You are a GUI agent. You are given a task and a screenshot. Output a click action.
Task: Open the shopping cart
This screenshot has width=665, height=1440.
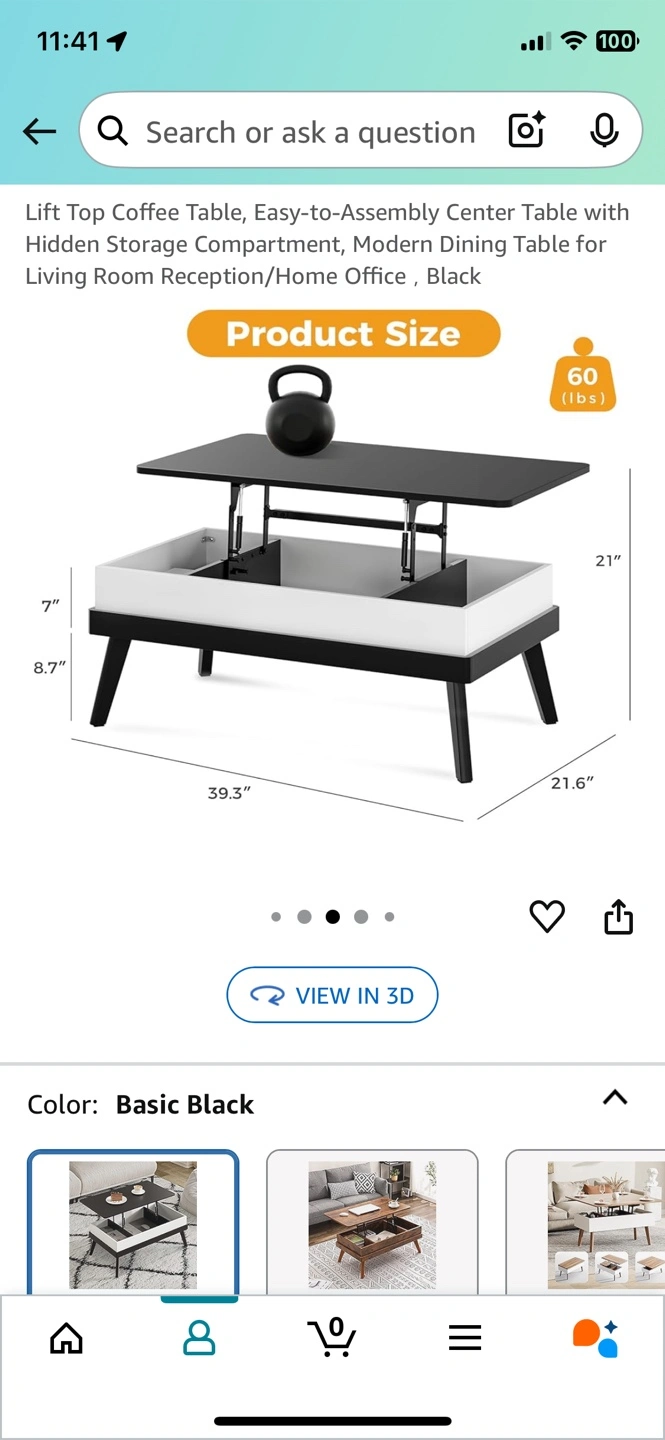point(332,1337)
